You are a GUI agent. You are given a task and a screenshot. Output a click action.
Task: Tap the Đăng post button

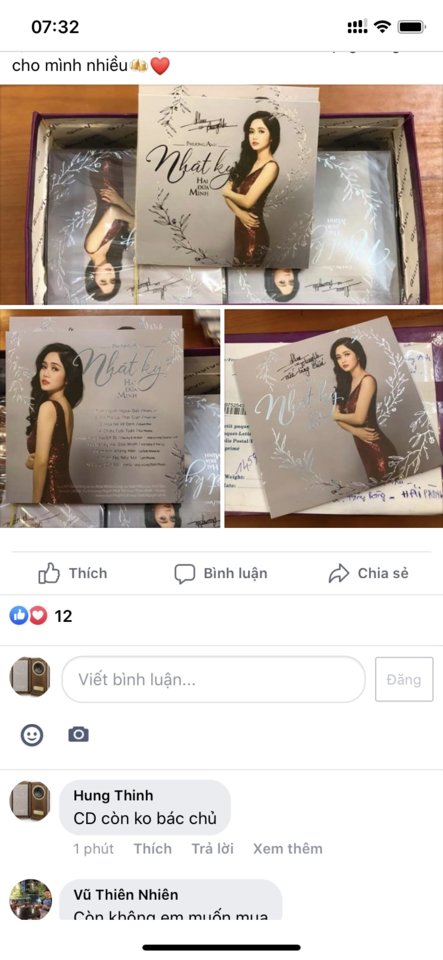pyautogui.click(x=404, y=680)
